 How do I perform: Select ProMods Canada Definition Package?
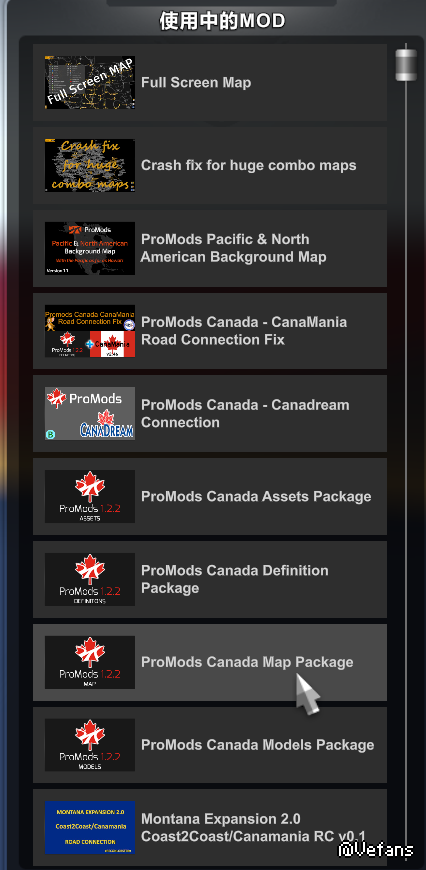210,579
